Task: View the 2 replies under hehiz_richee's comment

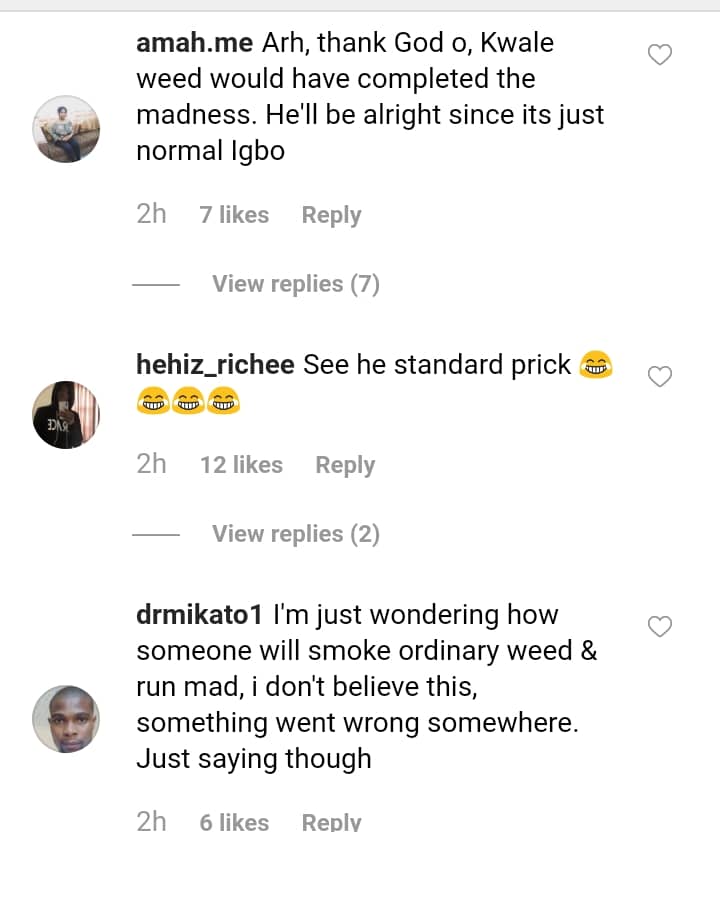Action: [x=295, y=534]
